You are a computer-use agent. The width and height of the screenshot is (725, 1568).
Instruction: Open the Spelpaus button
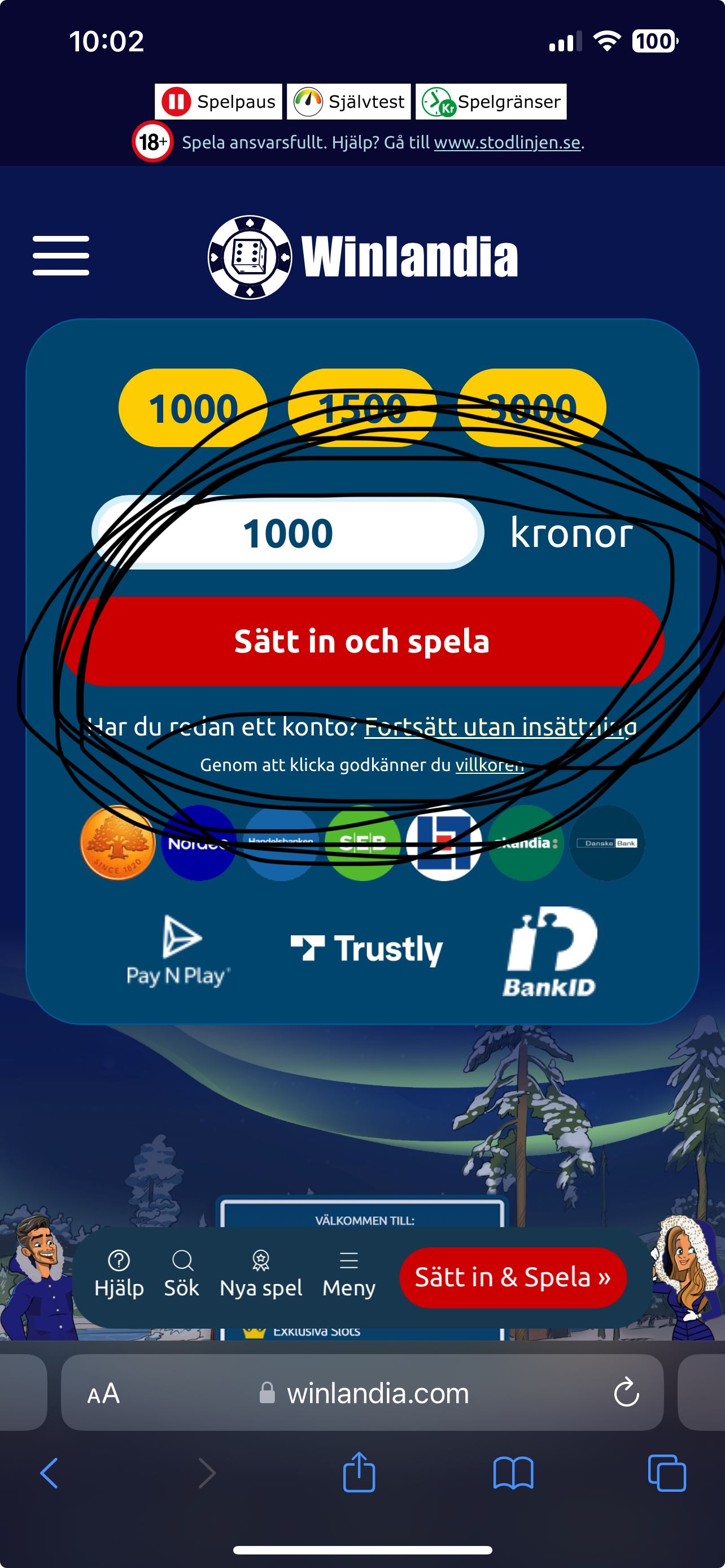pos(219,102)
